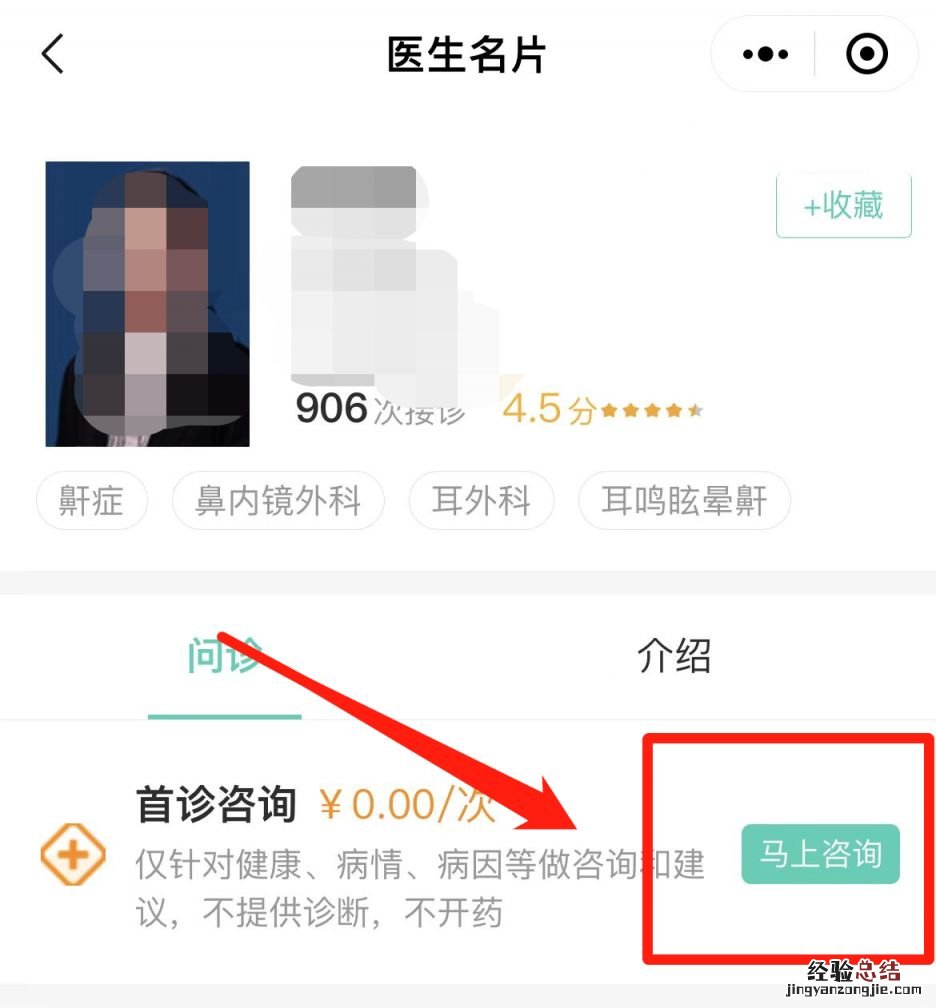Screen dimensions: 936x1008
Task: Select the 鼾症 specialty chip
Action: pyautogui.click(x=91, y=500)
